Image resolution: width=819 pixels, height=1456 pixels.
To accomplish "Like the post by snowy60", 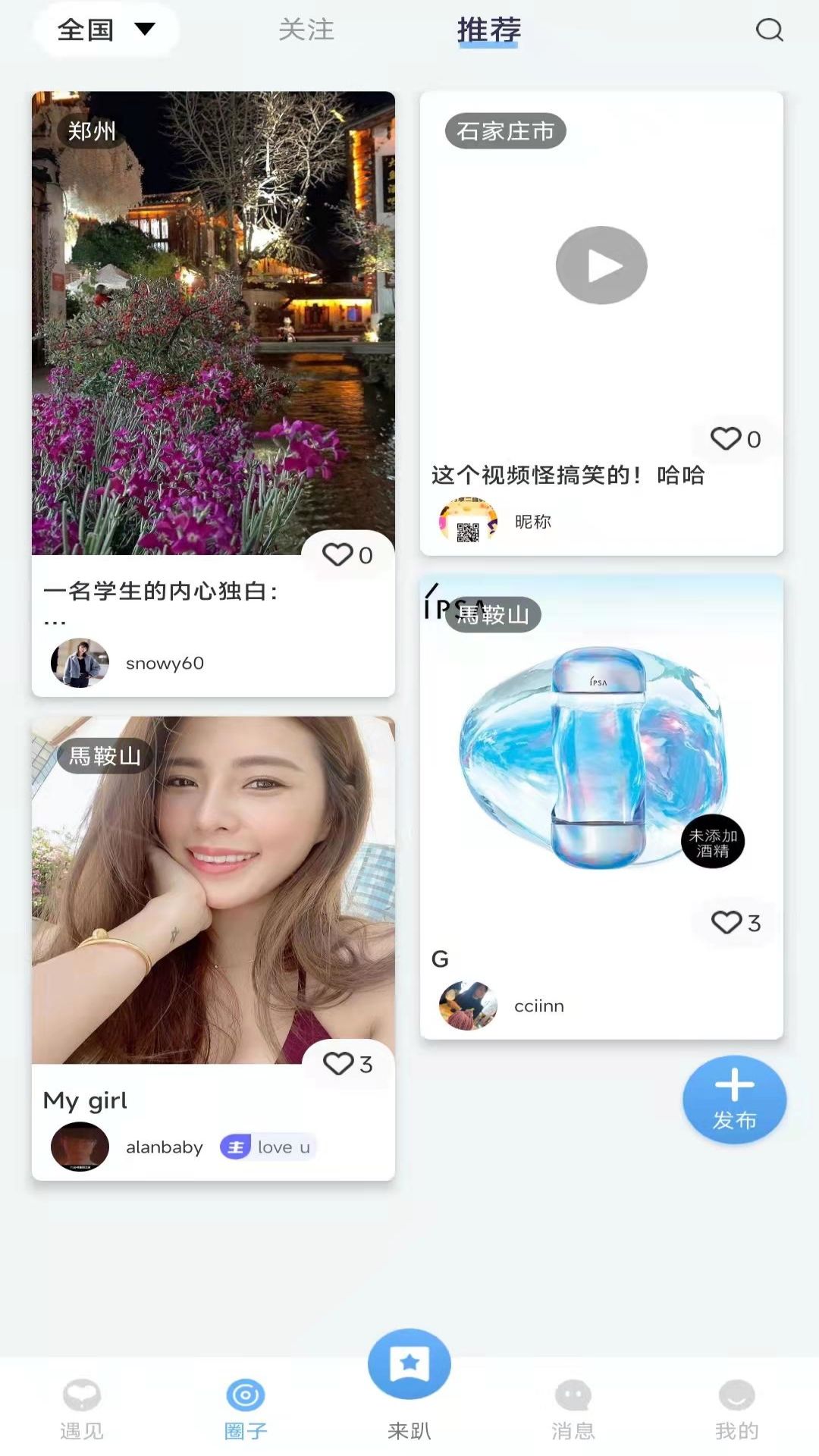I will (338, 555).
